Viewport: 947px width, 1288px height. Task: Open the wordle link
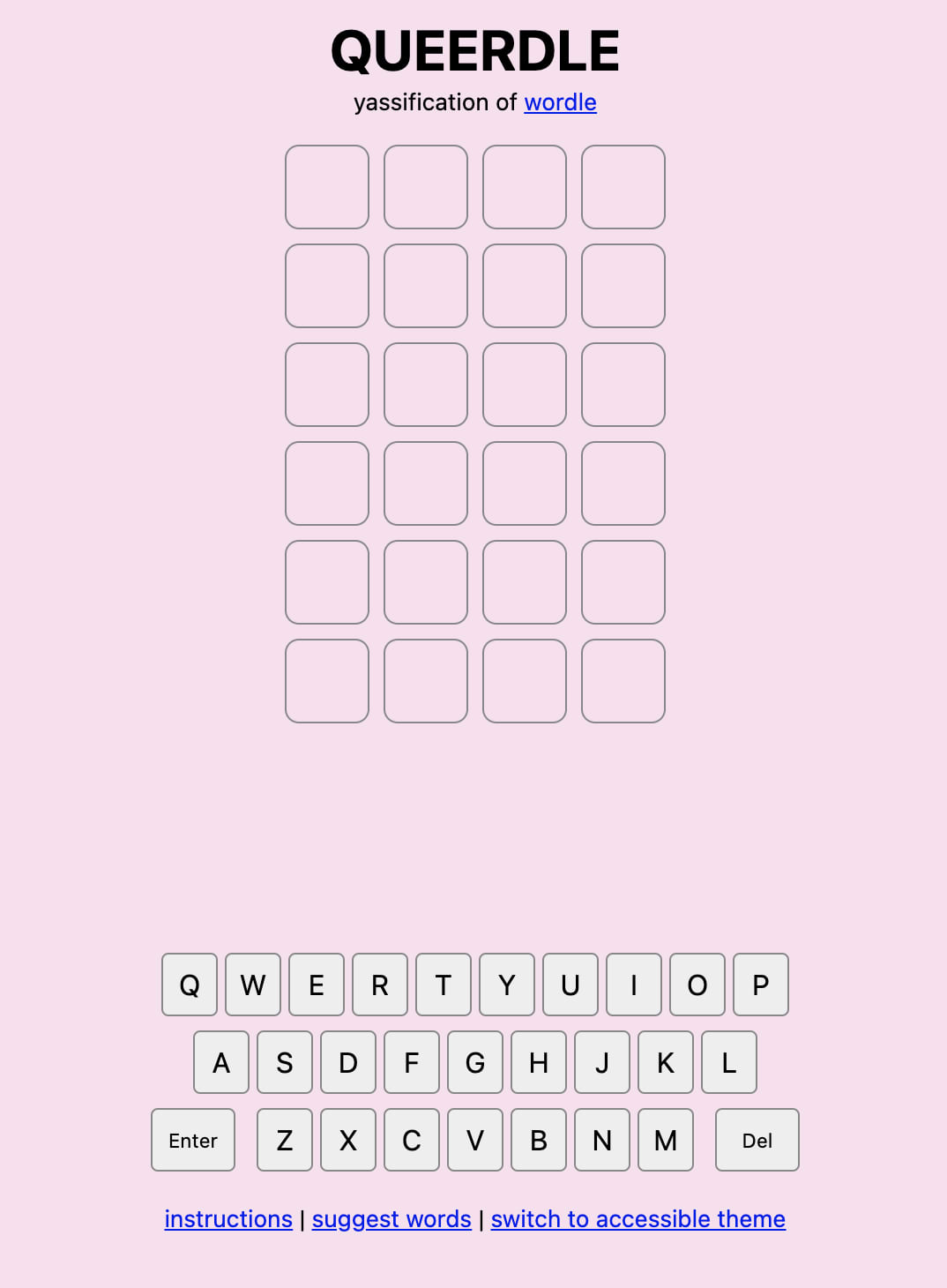560,102
